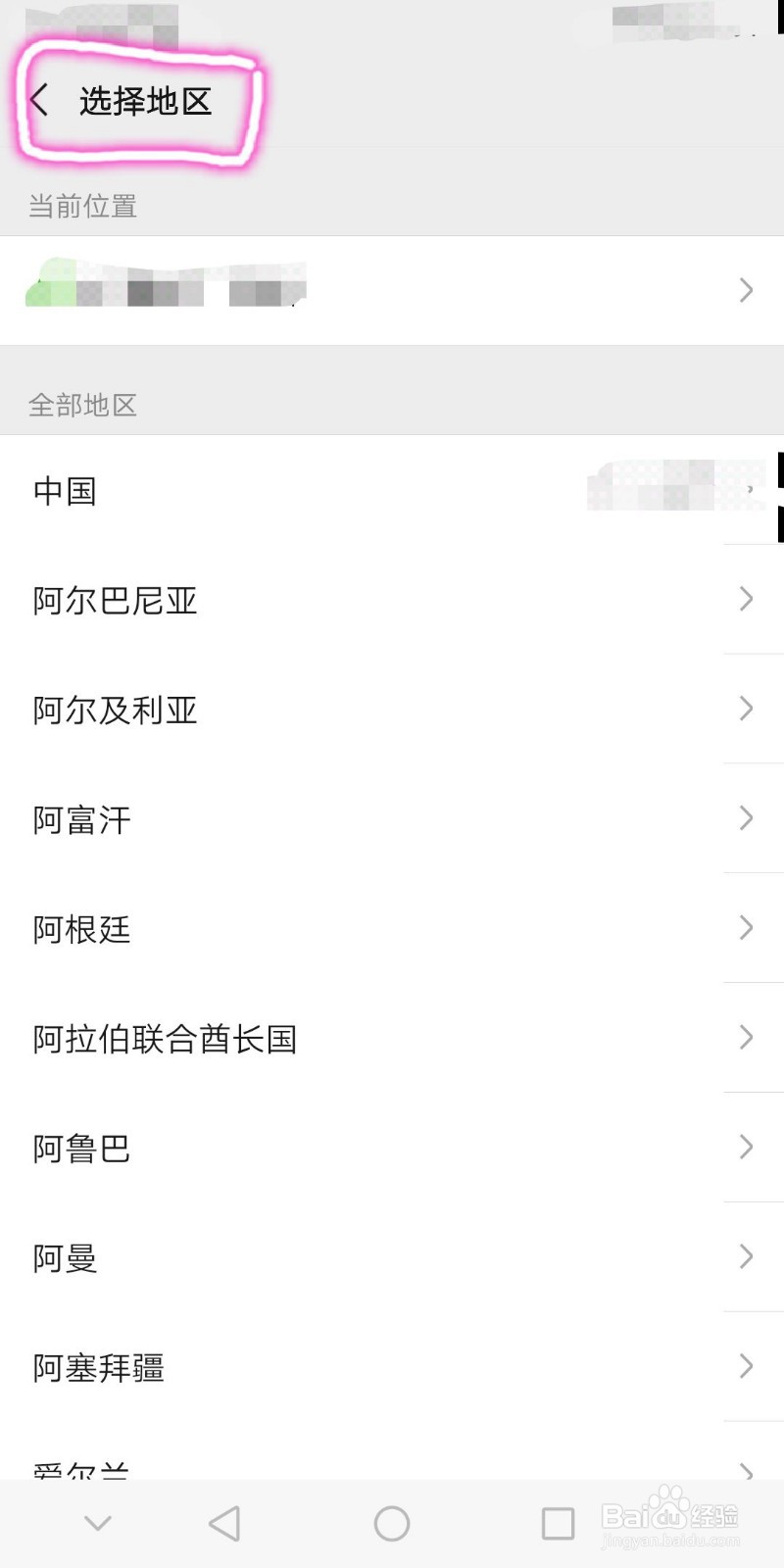Tap the back arrow beside 选择地区
784x1568 pixels.
[39, 99]
